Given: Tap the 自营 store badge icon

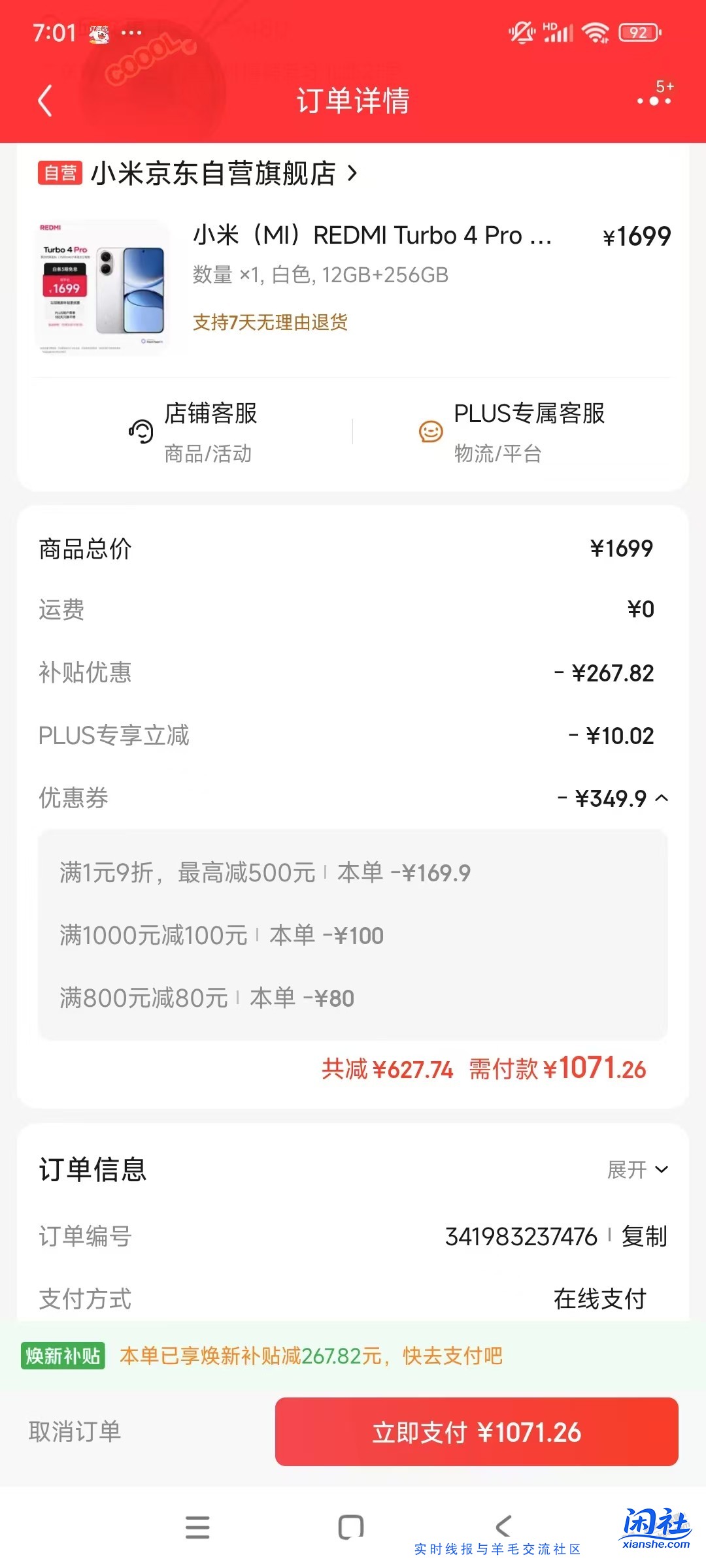Looking at the screenshot, I should 61,173.
